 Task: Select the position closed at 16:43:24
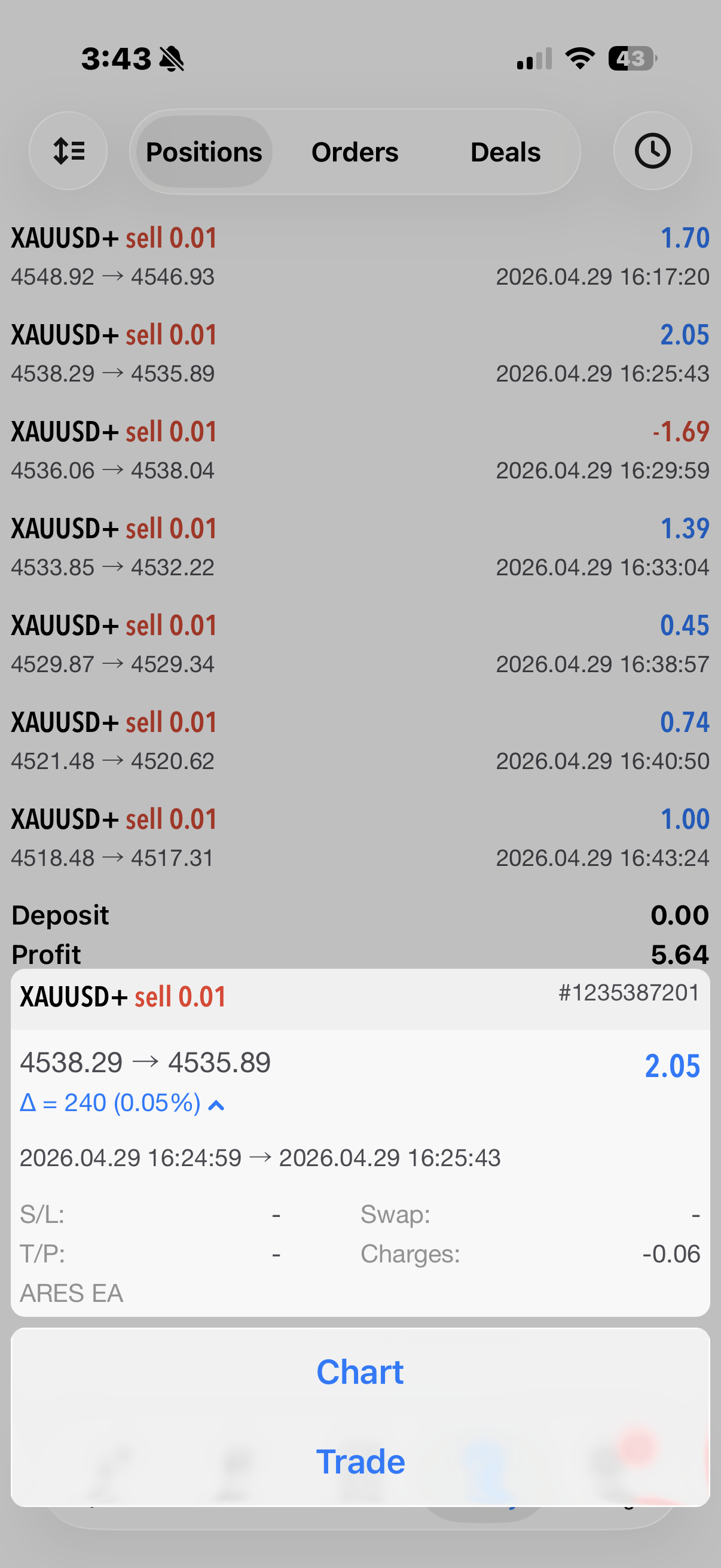360,838
